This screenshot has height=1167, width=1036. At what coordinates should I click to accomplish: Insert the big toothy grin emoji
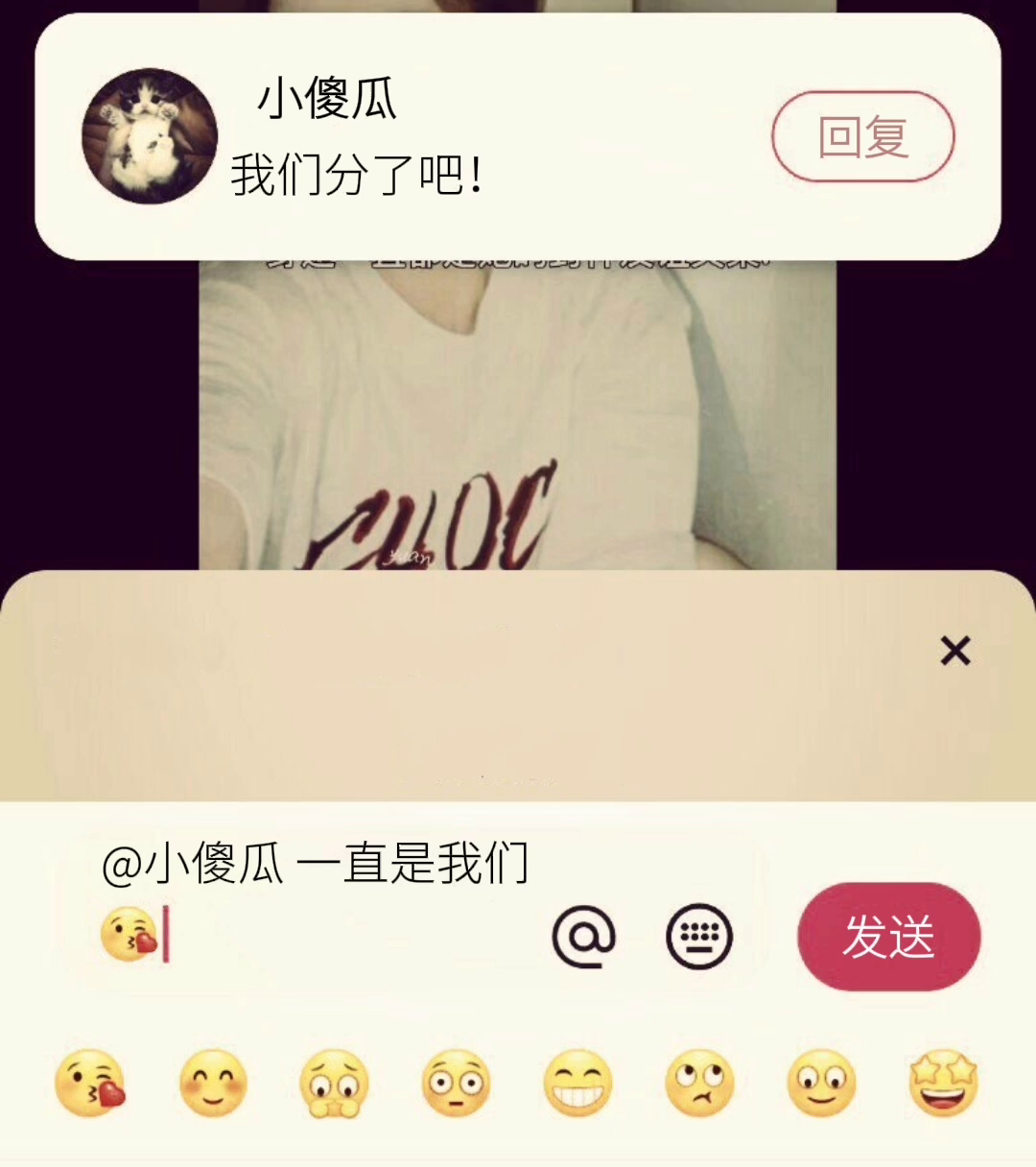click(x=577, y=1084)
